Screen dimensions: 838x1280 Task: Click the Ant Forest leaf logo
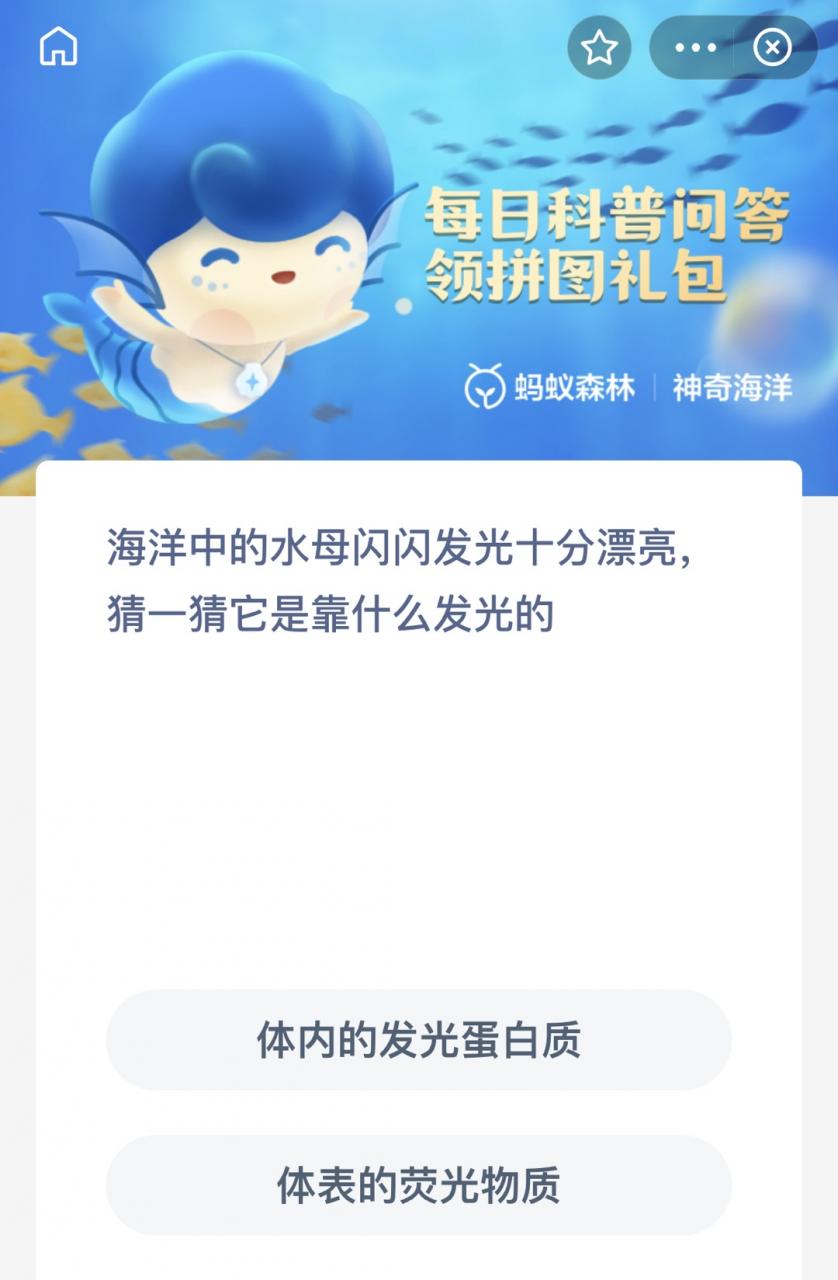click(483, 386)
